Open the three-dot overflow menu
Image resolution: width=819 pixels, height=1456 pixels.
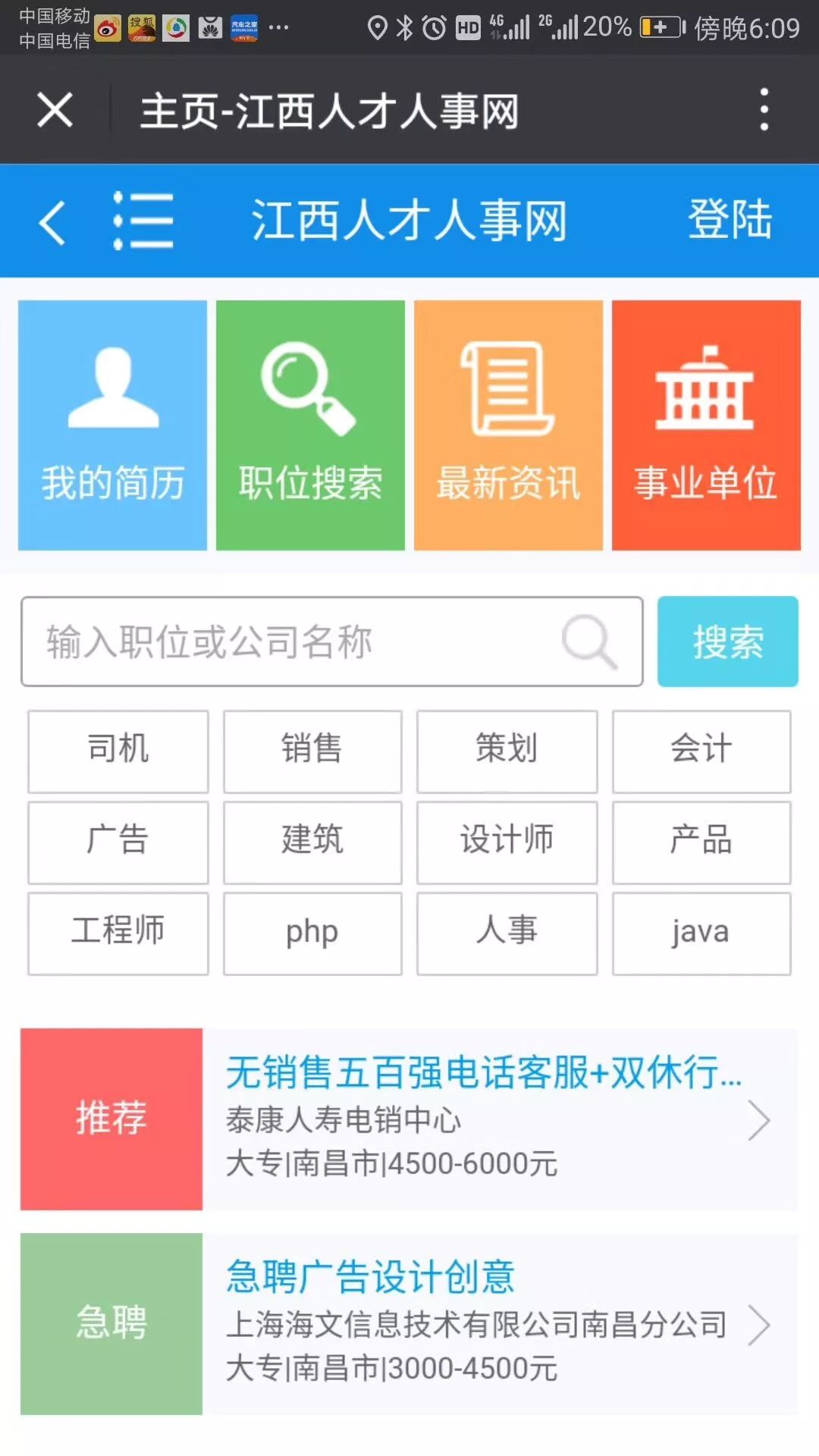coord(764,109)
